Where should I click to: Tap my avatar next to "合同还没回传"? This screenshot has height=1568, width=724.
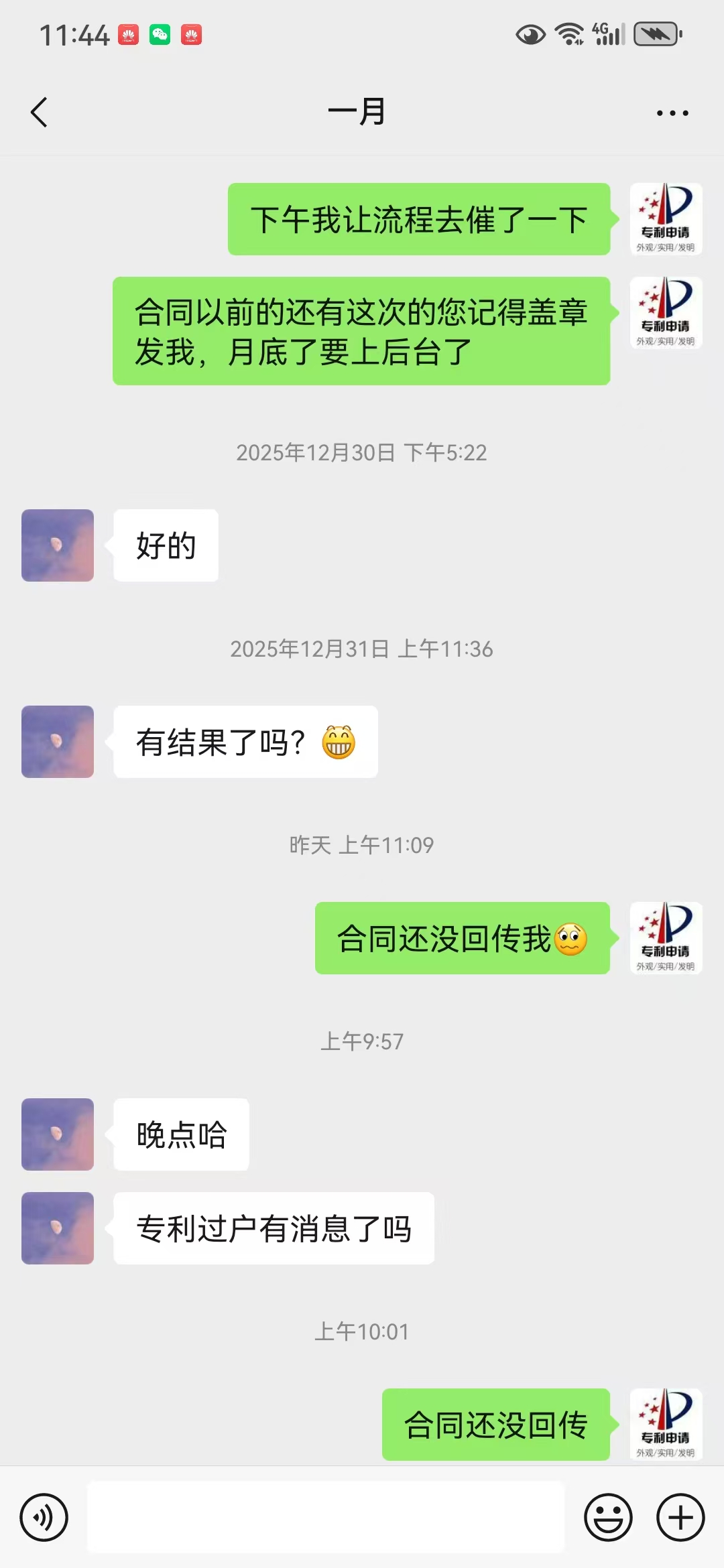point(666,1424)
